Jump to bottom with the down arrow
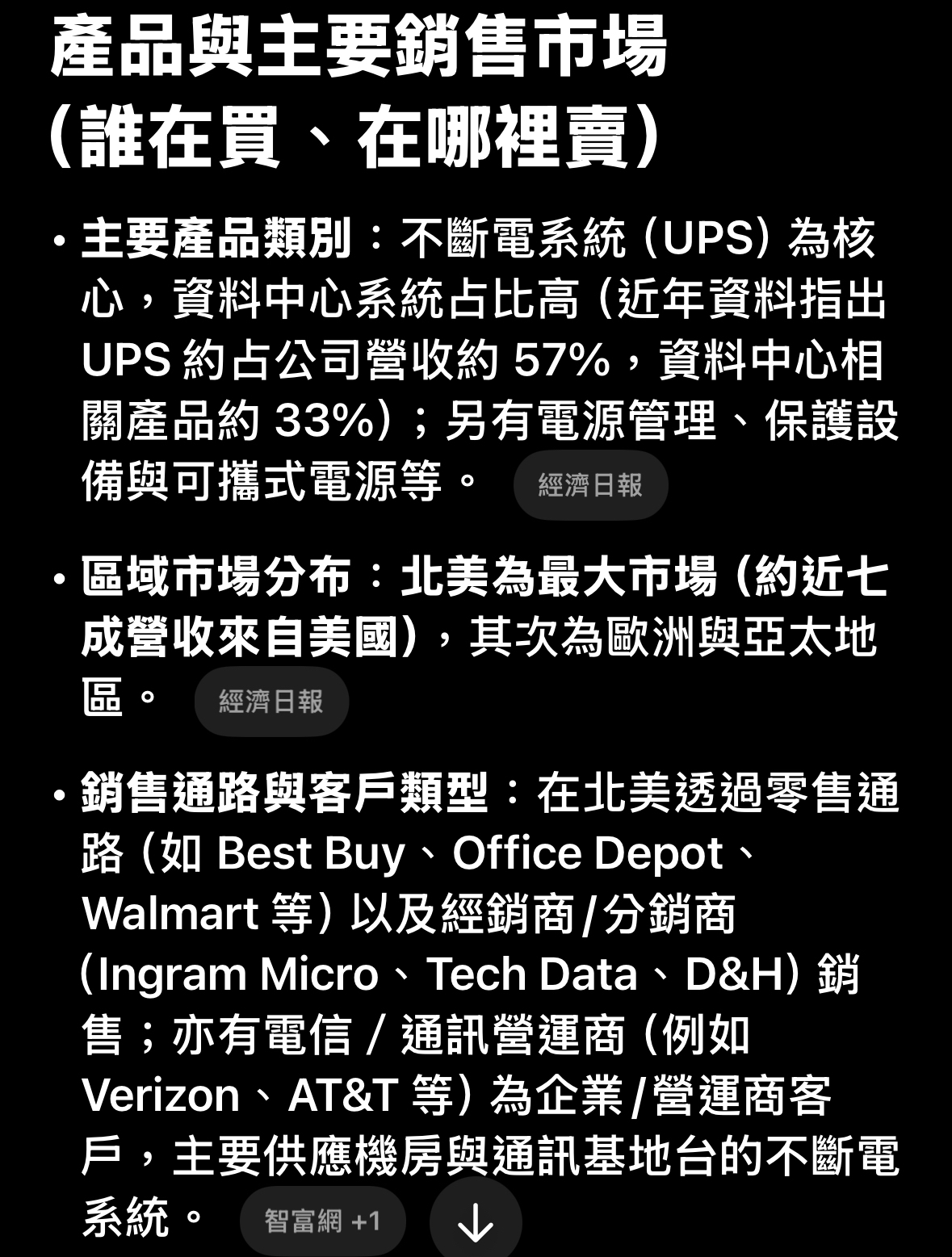Image resolution: width=952 pixels, height=1257 pixels. pyautogui.click(x=476, y=1221)
